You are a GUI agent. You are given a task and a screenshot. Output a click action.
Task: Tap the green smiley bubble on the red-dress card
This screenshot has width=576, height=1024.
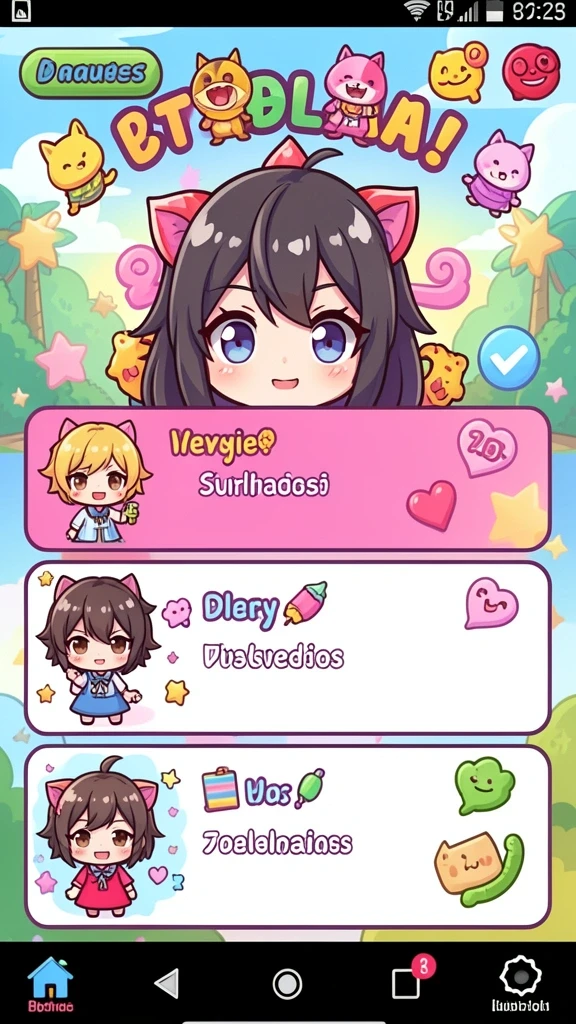(x=485, y=786)
